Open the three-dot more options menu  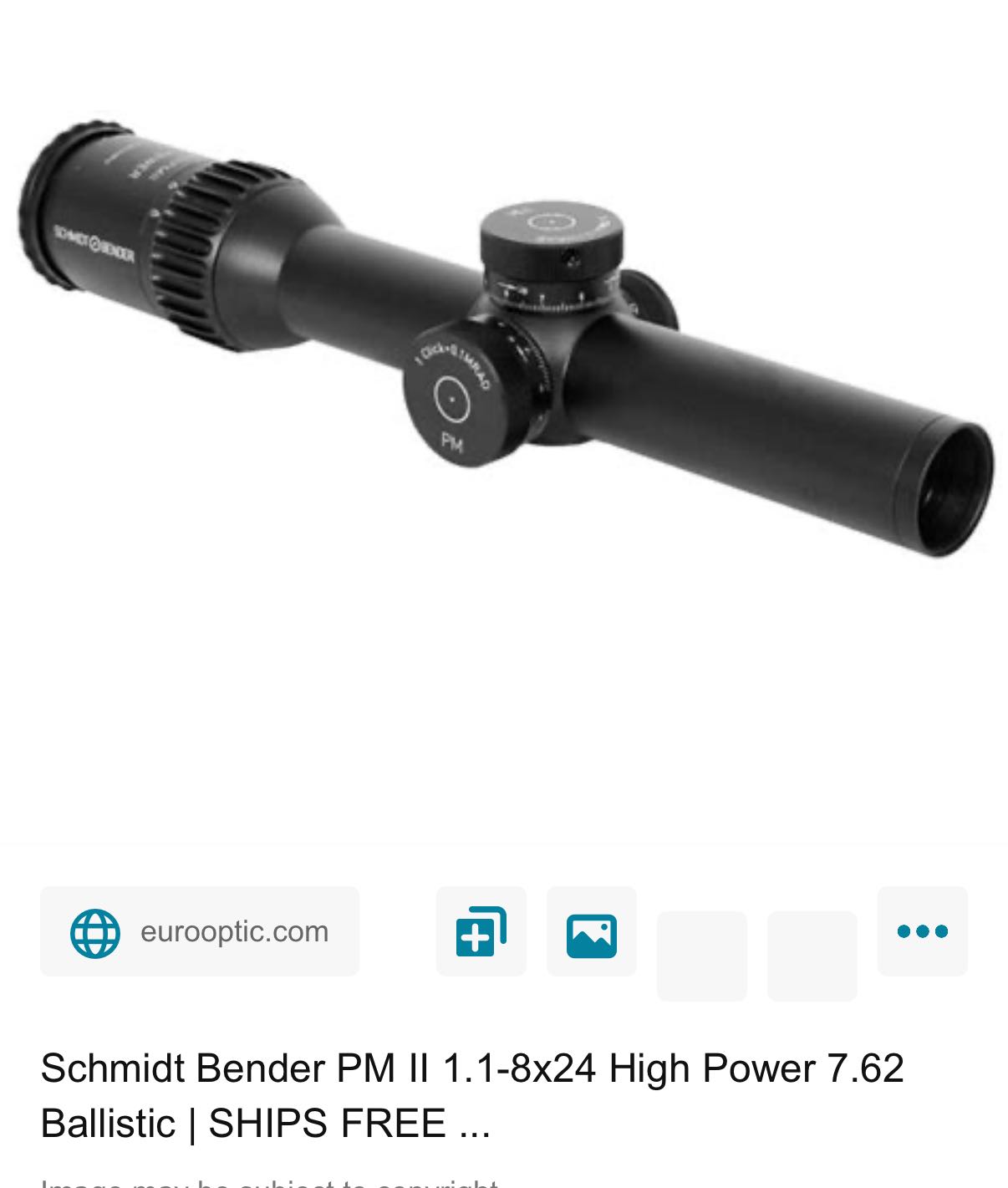[x=922, y=931]
